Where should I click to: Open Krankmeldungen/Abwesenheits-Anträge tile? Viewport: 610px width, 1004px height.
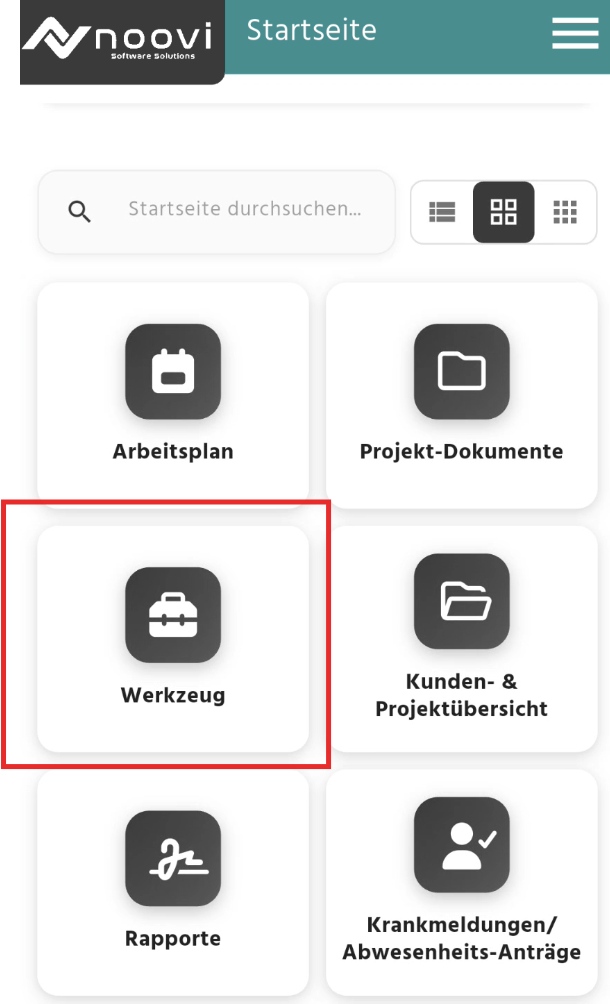point(461,880)
